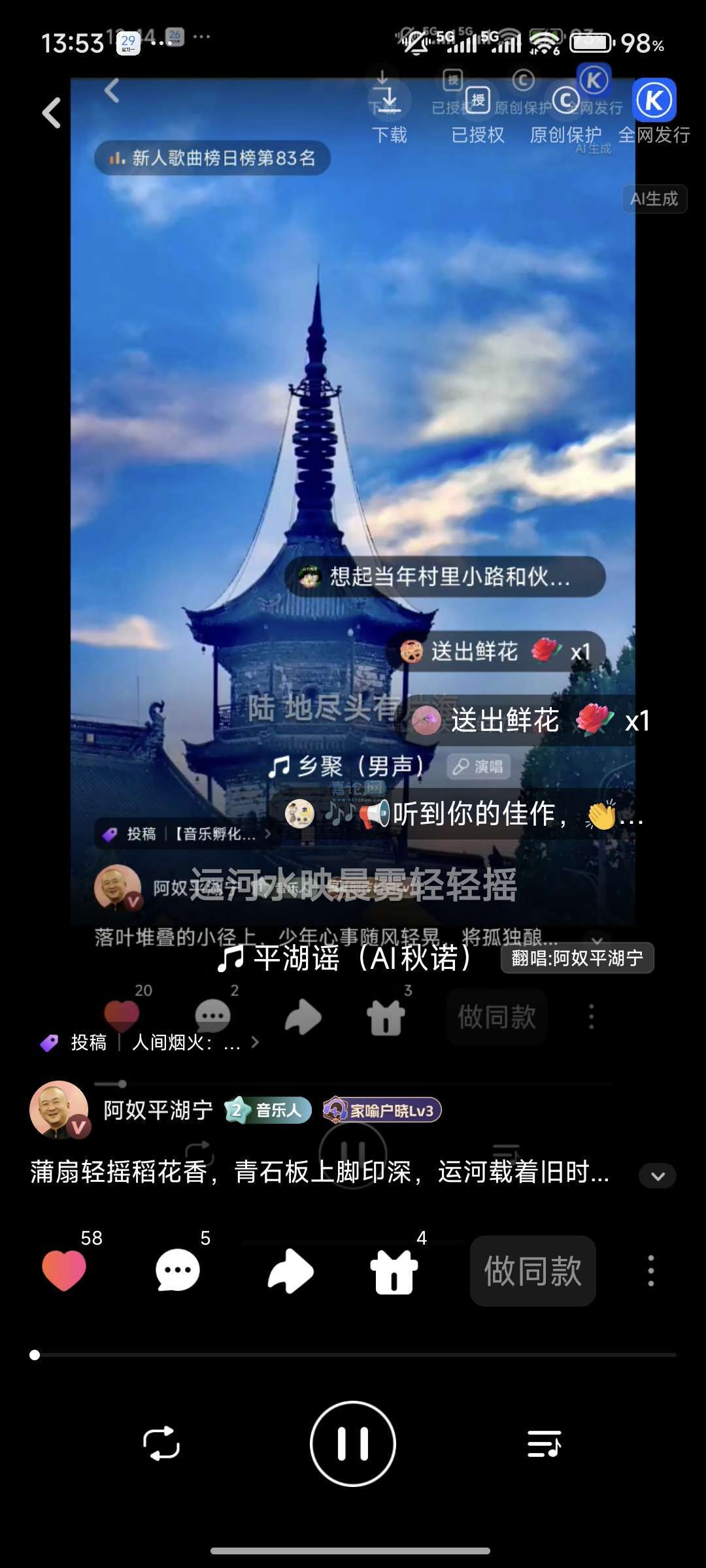Share this song
The width and height of the screenshot is (706, 1568).
291,1270
